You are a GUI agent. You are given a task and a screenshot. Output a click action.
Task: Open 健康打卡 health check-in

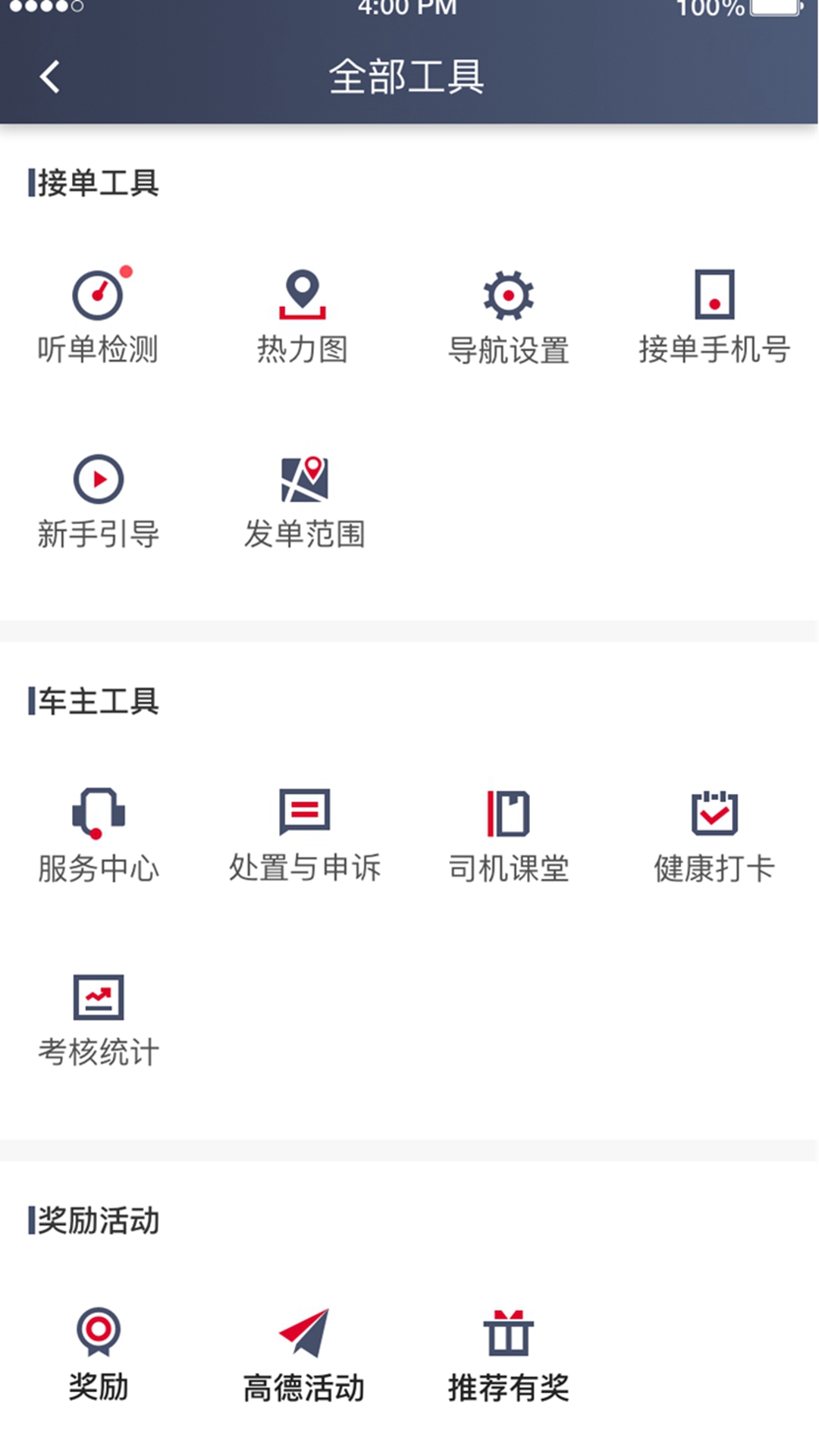click(x=714, y=836)
